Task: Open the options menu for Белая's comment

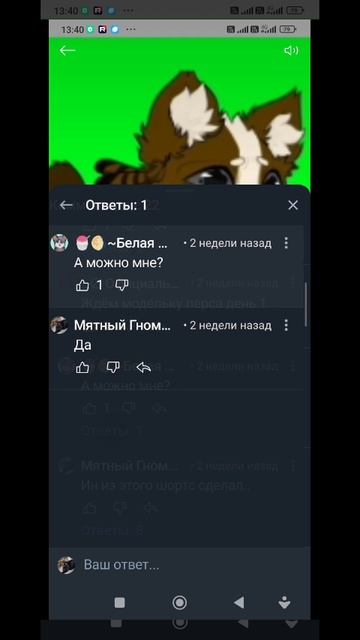Action: [x=286, y=243]
